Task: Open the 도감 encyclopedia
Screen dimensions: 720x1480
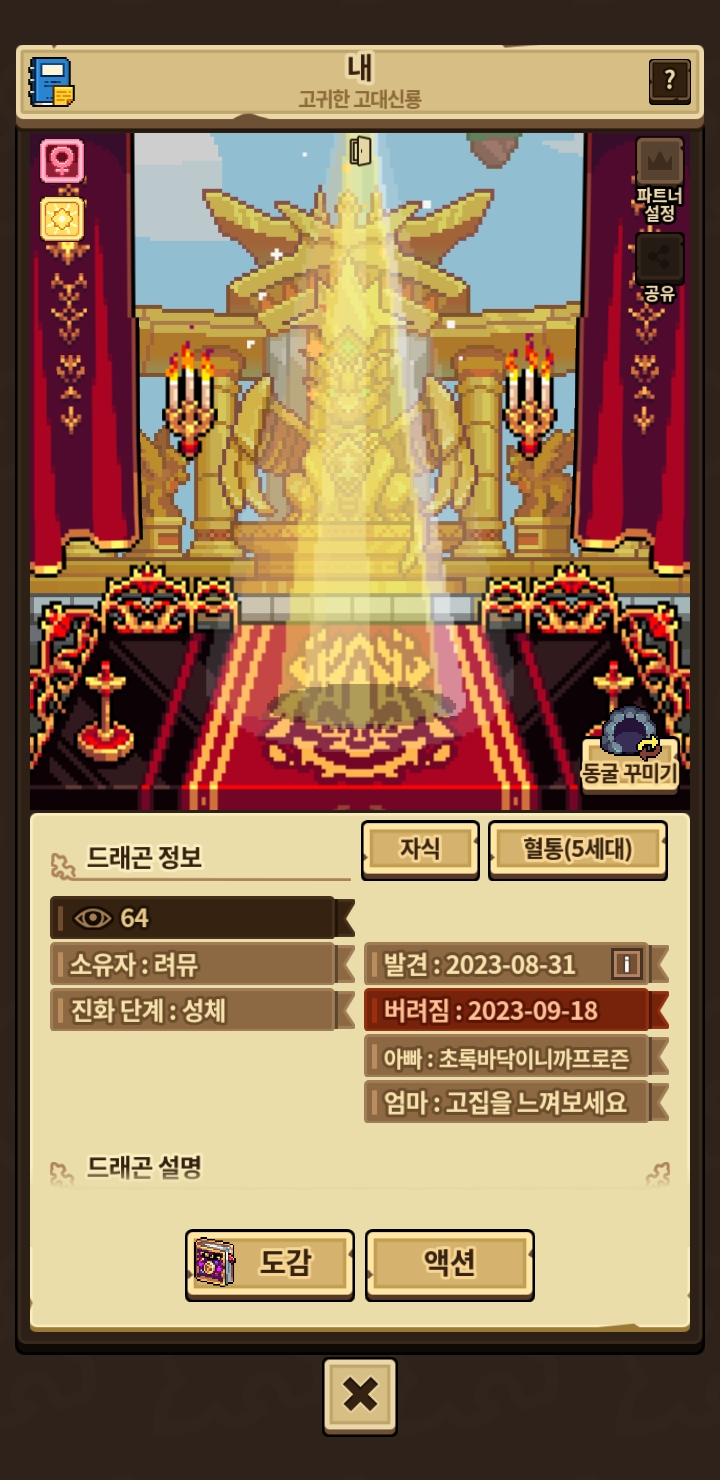Action: (270, 1264)
